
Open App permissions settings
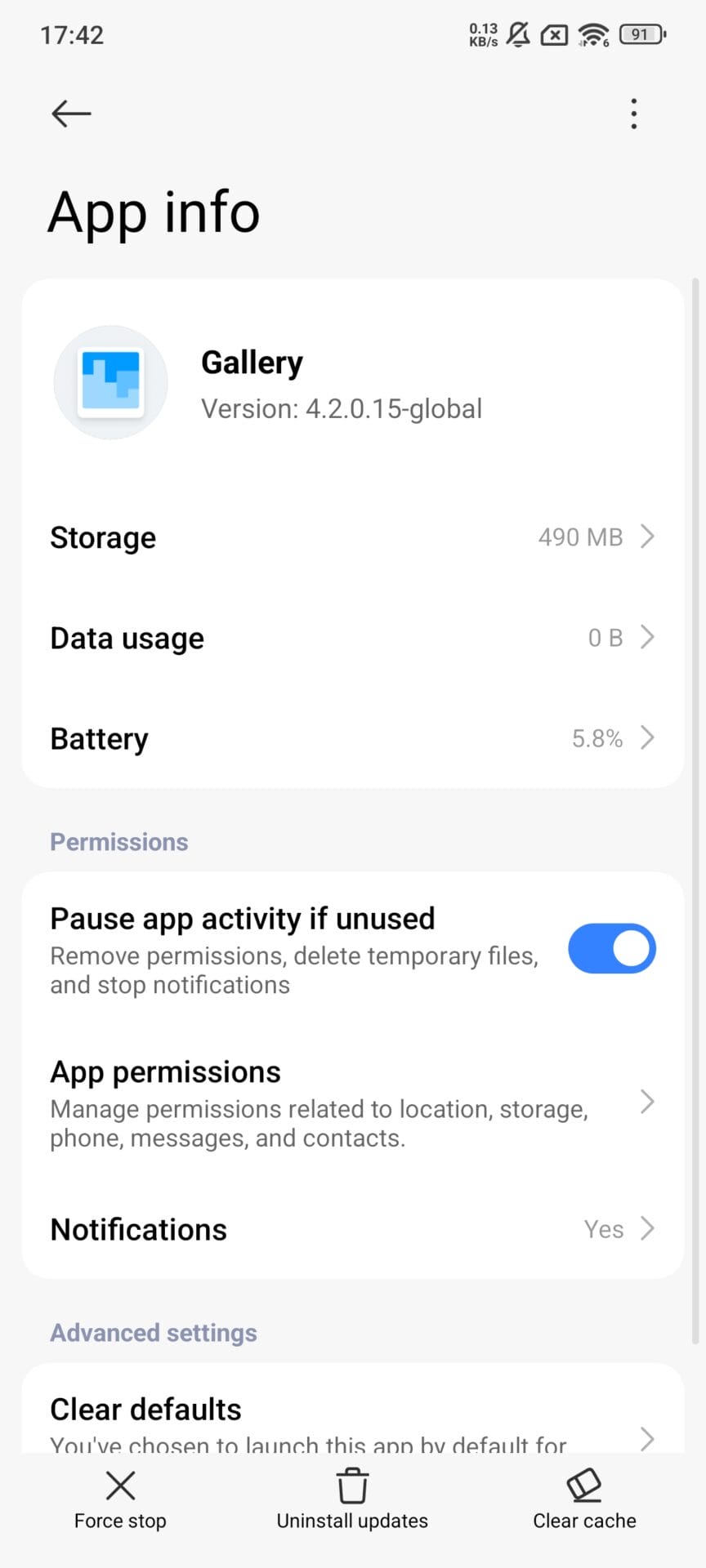point(352,1103)
